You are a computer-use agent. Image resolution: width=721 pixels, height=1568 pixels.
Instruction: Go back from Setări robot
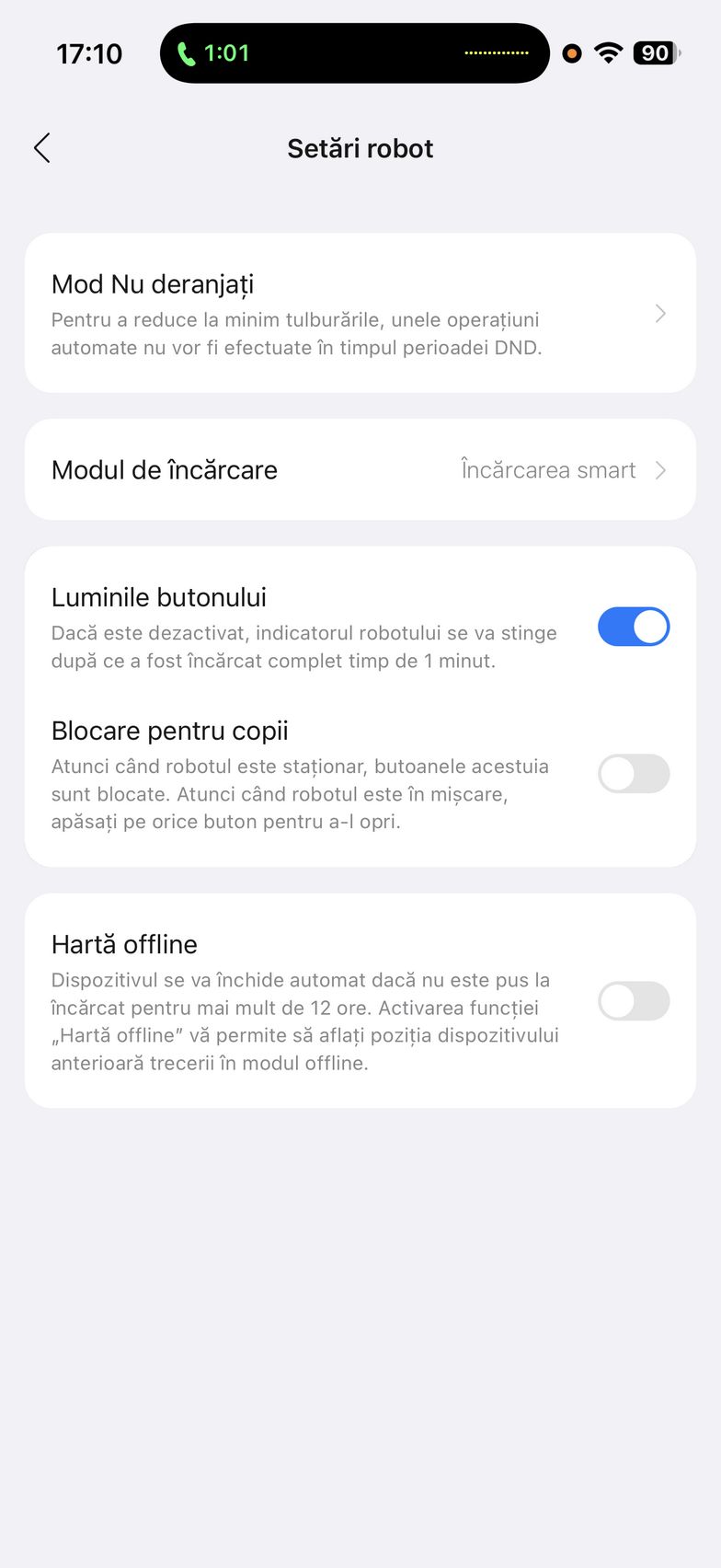coord(42,148)
